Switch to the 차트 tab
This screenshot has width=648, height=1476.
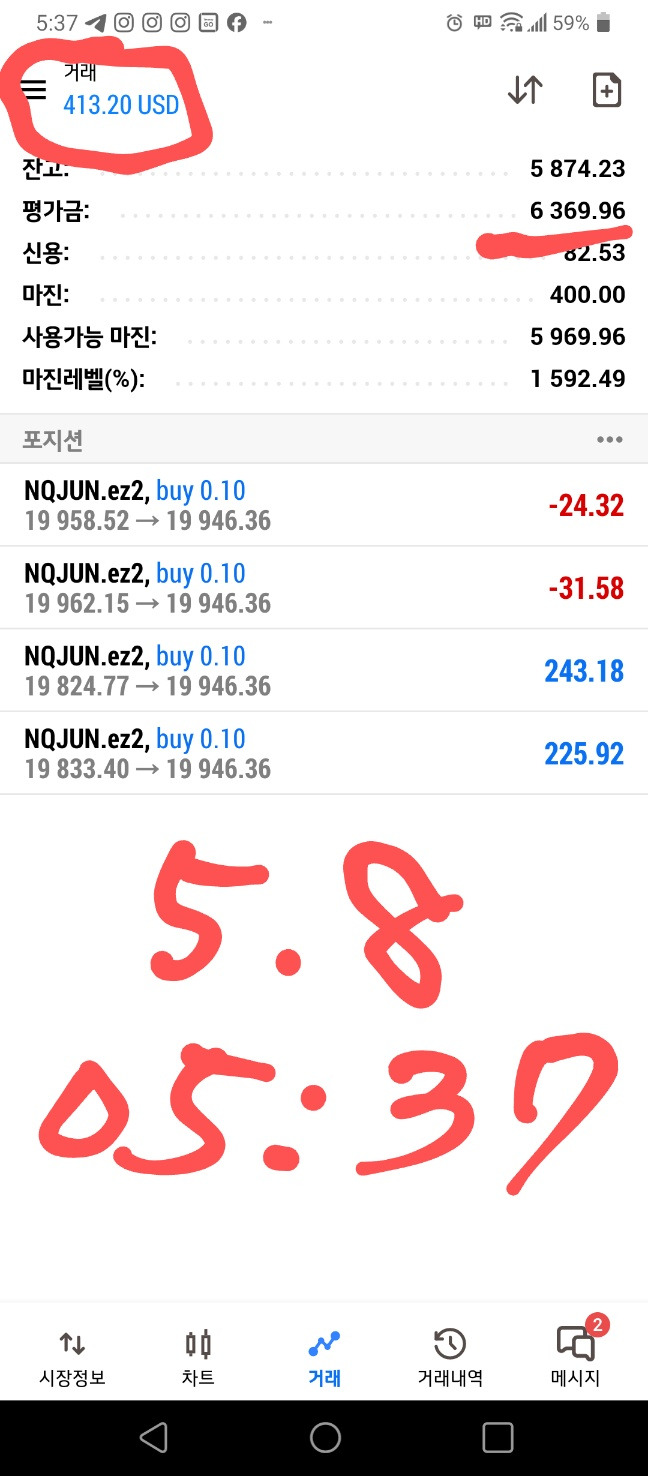[198, 1357]
